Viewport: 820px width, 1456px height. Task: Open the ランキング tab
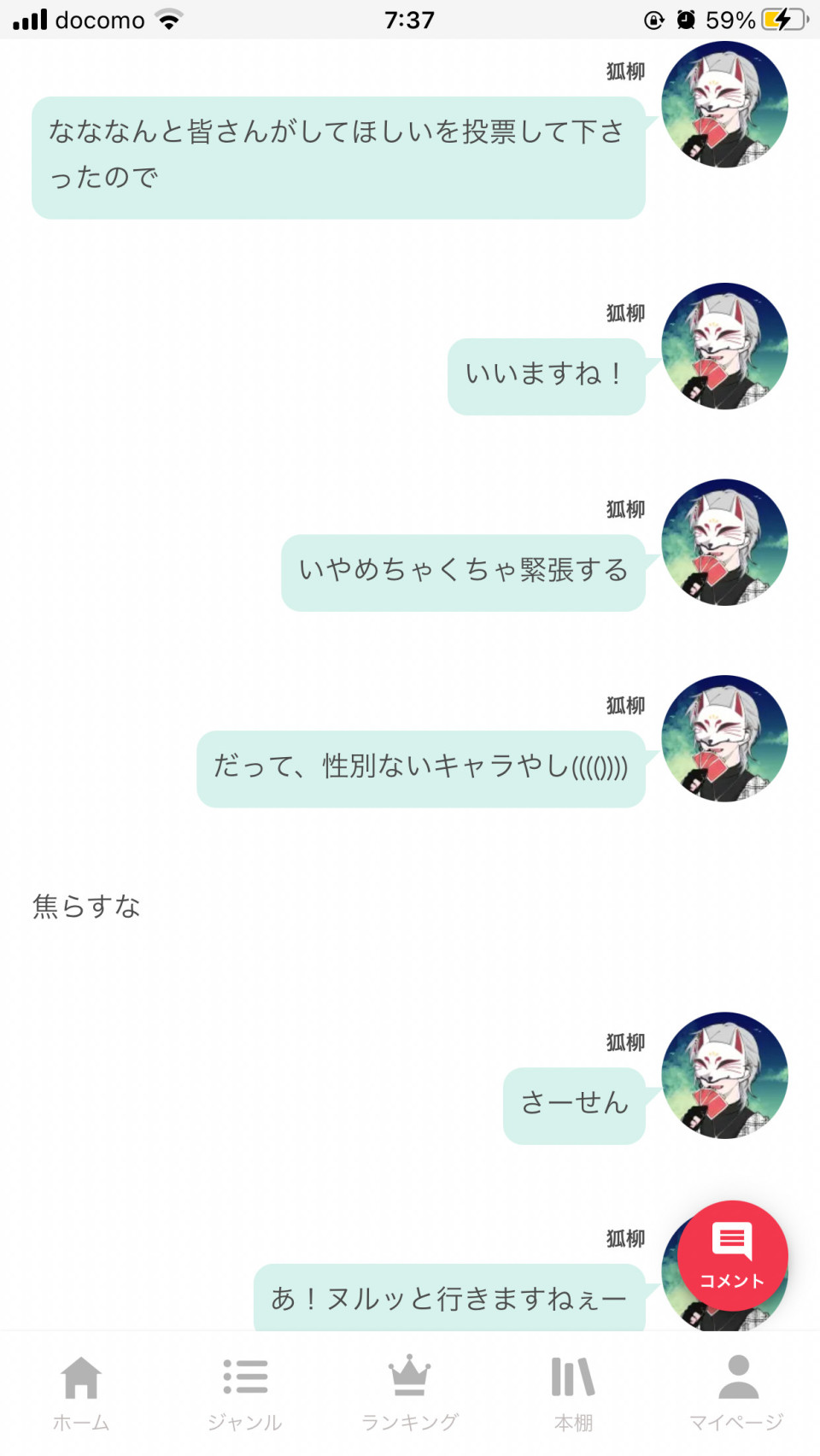[410, 1393]
